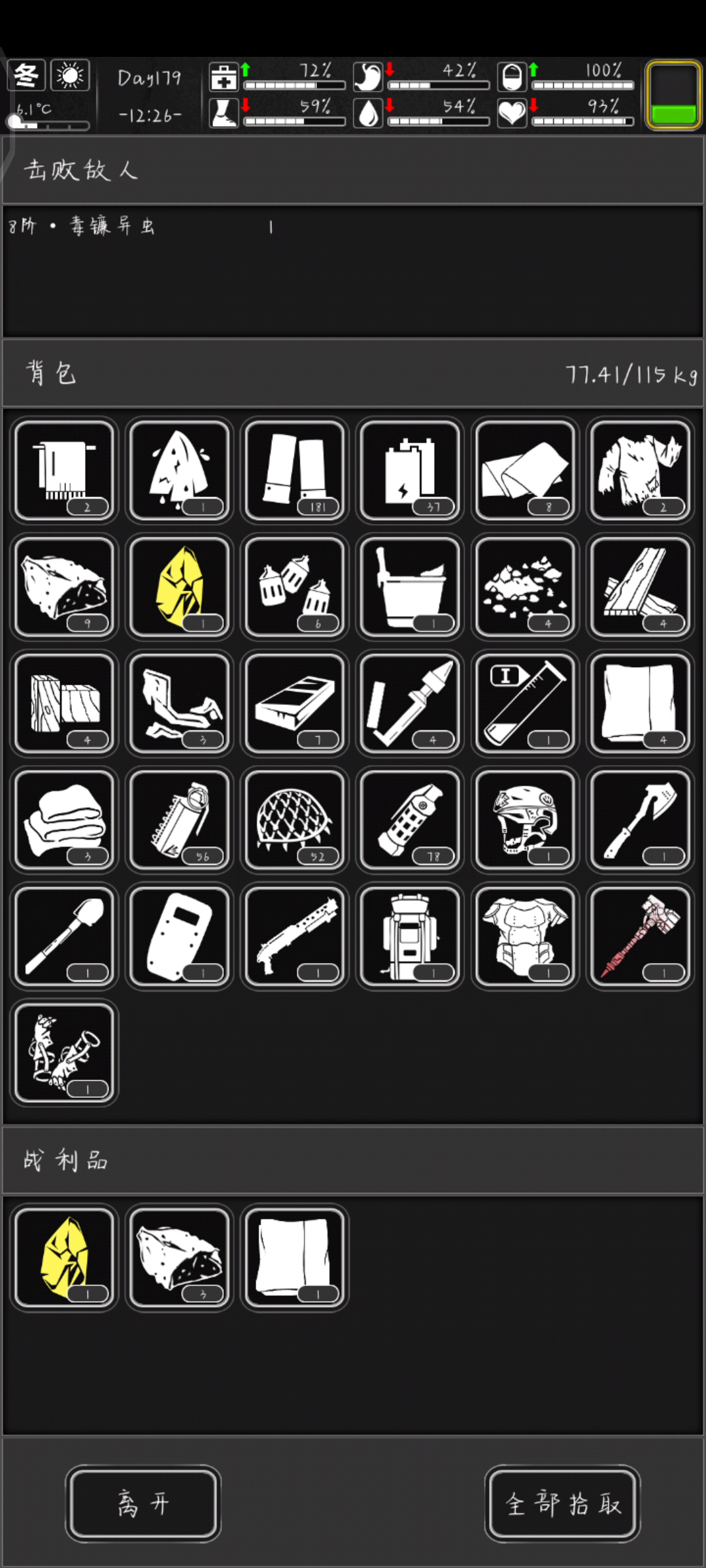The image size is (706, 1568).
Task: Select the axe in the backpack
Action: click(640, 819)
